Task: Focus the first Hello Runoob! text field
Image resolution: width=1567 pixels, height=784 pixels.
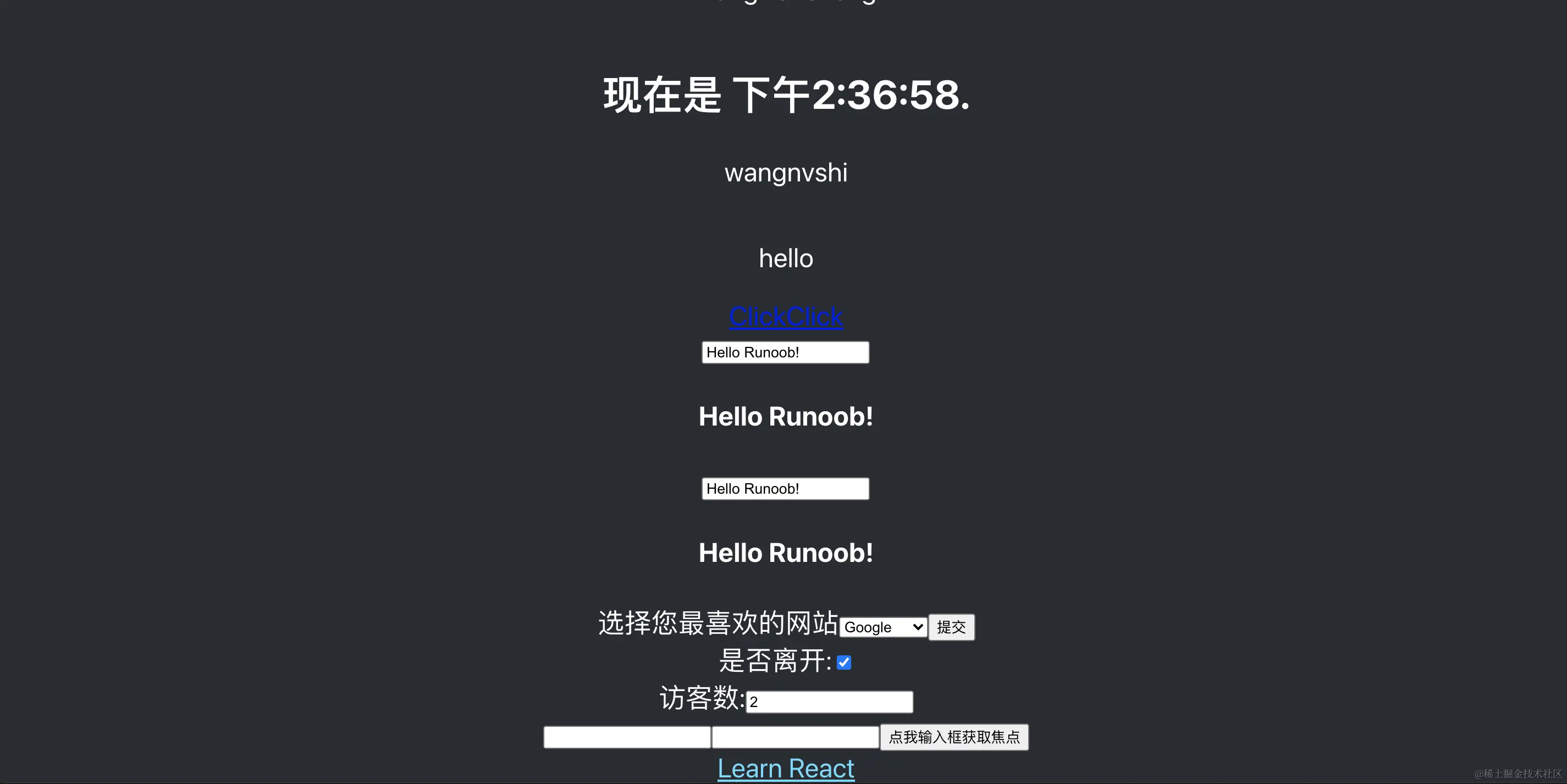Action: pyautogui.click(x=785, y=352)
